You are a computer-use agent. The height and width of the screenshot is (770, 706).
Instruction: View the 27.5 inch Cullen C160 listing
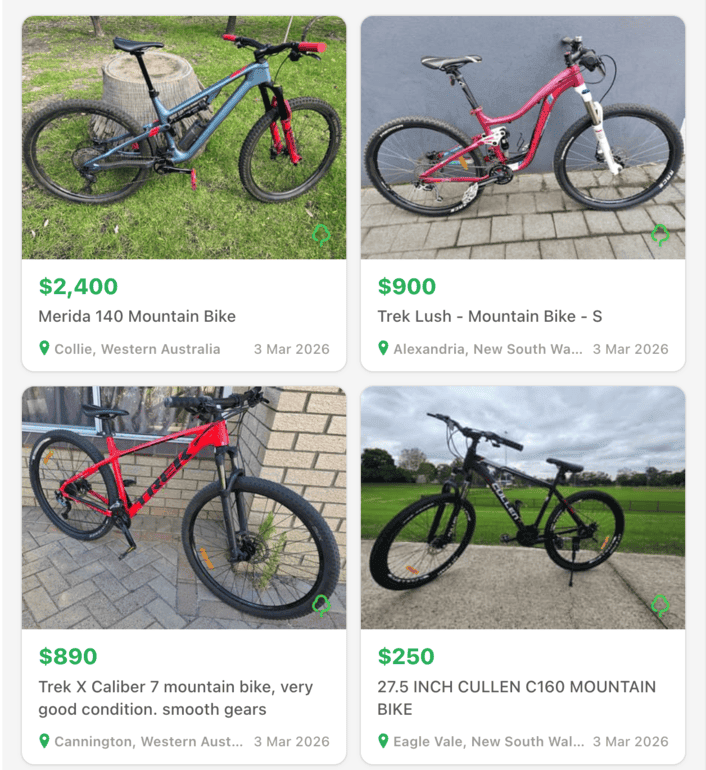[x=516, y=697]
